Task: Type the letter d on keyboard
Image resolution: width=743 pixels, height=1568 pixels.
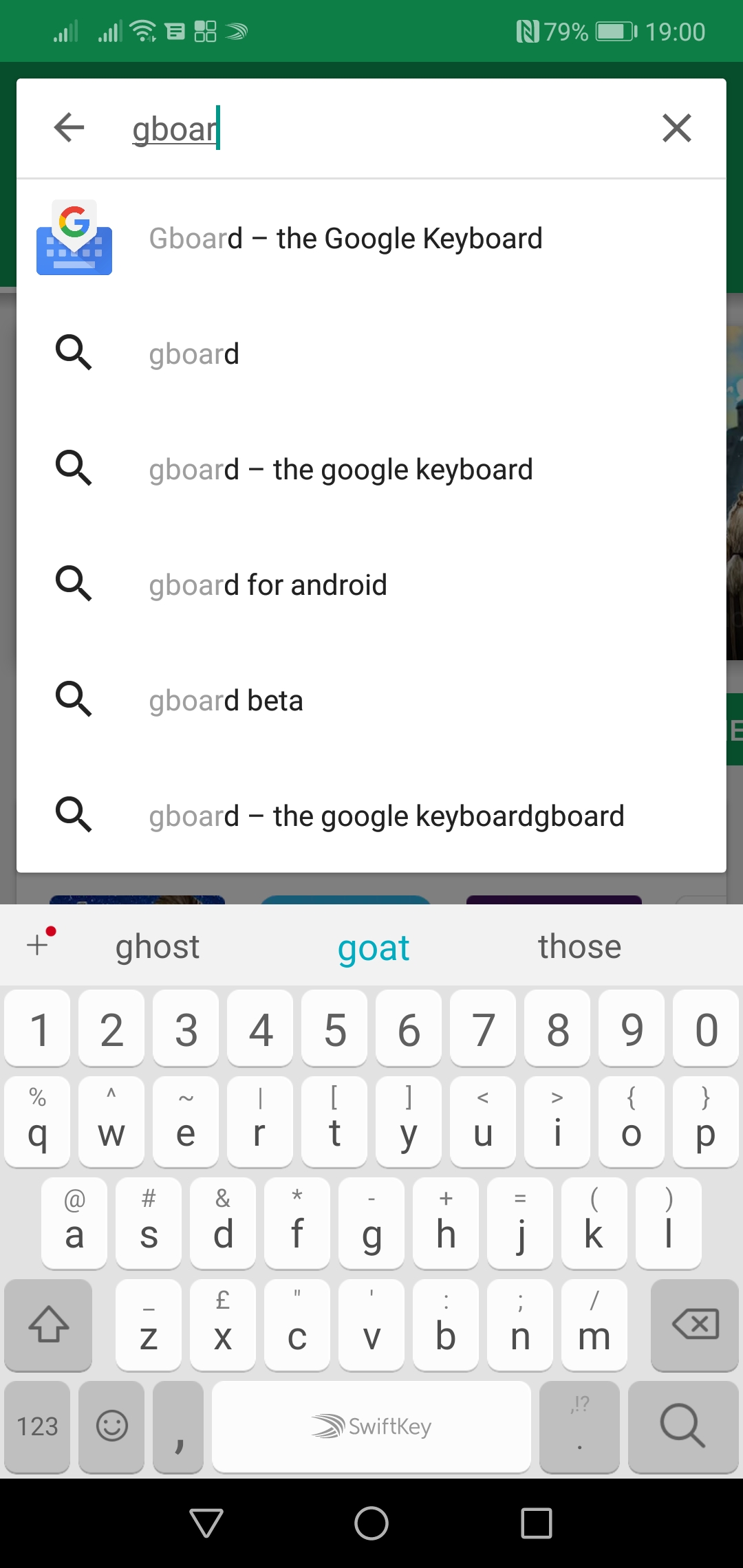Action: tap(223, 1223)
